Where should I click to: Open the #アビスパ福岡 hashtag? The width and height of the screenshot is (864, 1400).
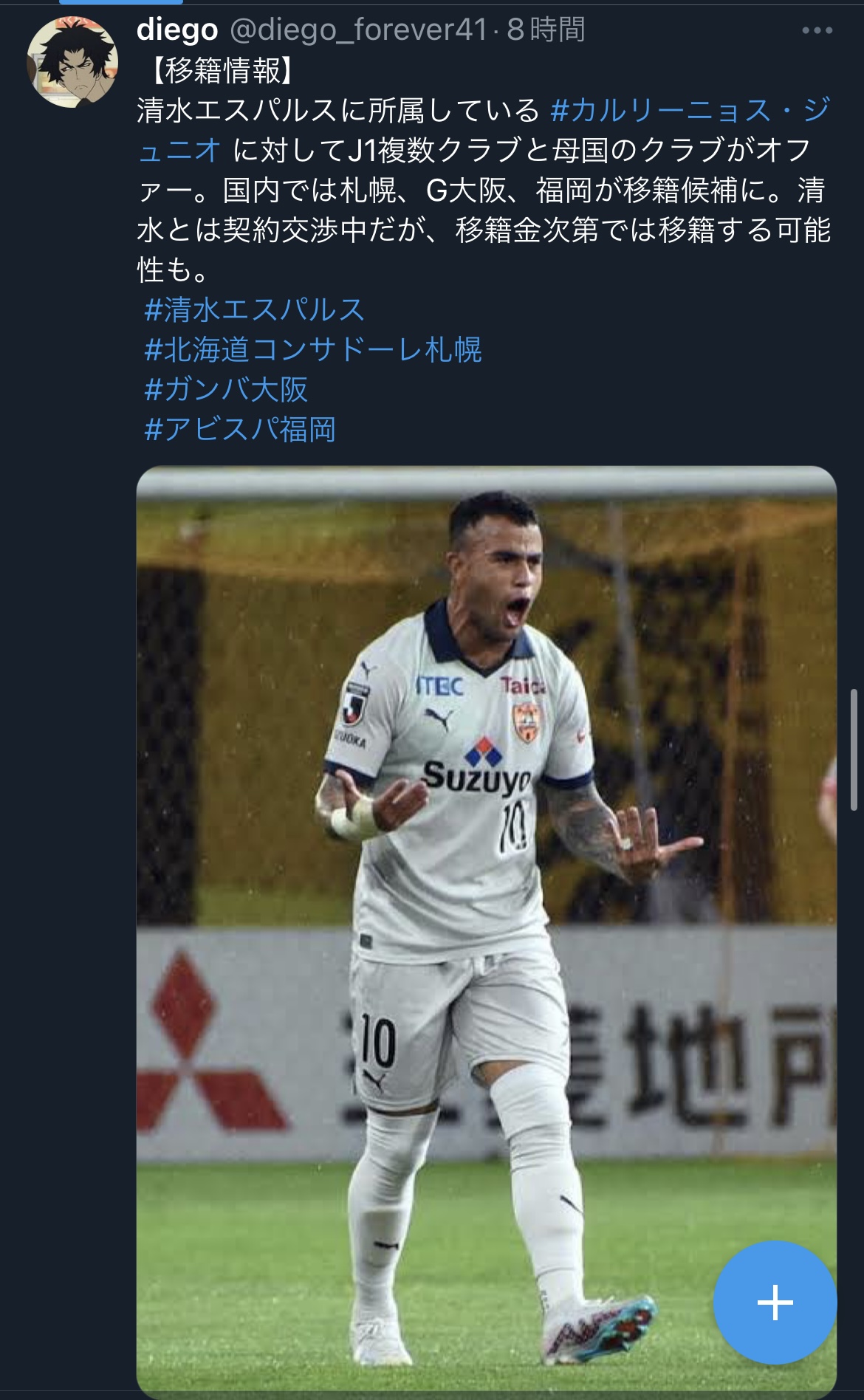click(240, 430)
